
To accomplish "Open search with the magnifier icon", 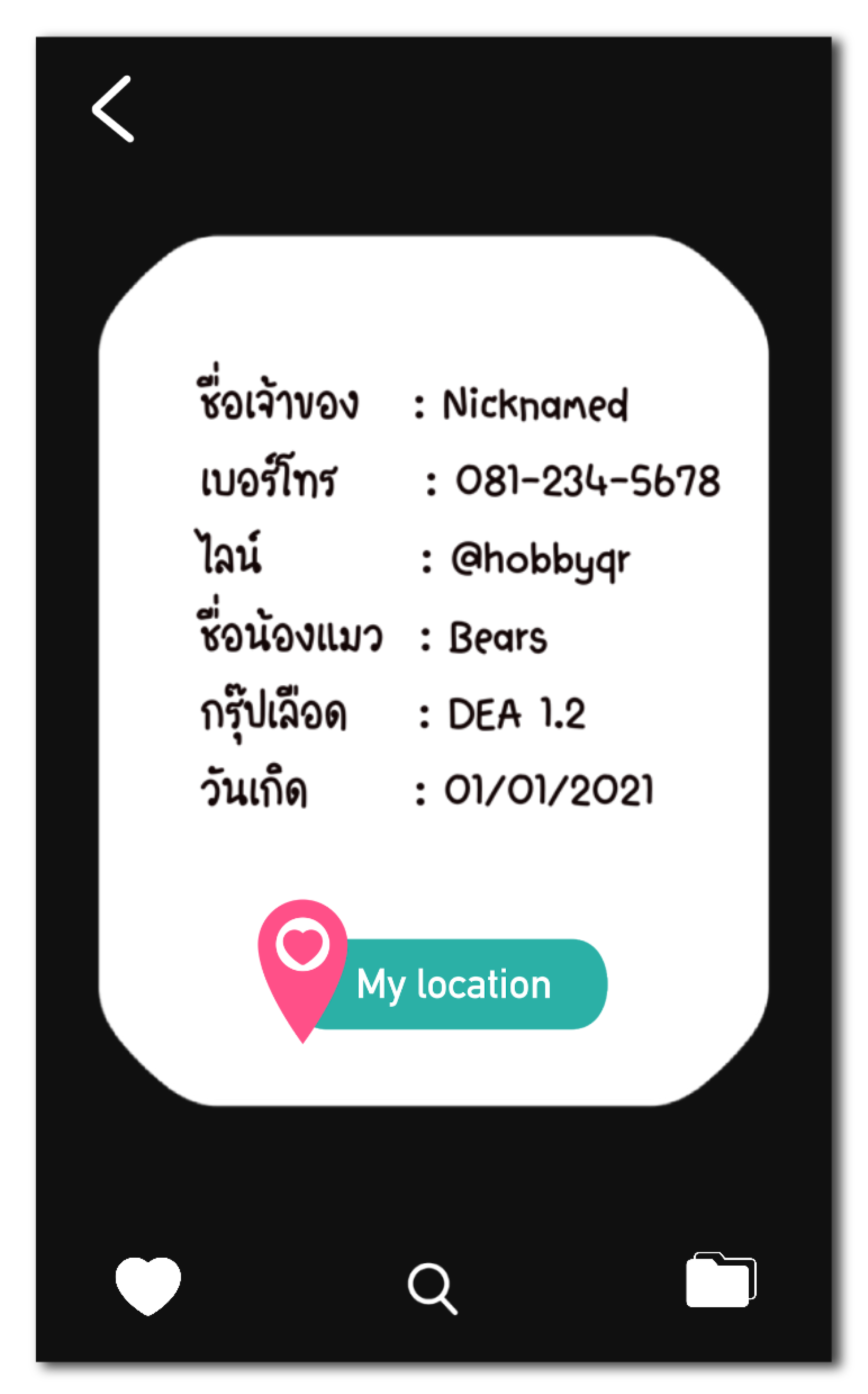I will coord(432,1287).
